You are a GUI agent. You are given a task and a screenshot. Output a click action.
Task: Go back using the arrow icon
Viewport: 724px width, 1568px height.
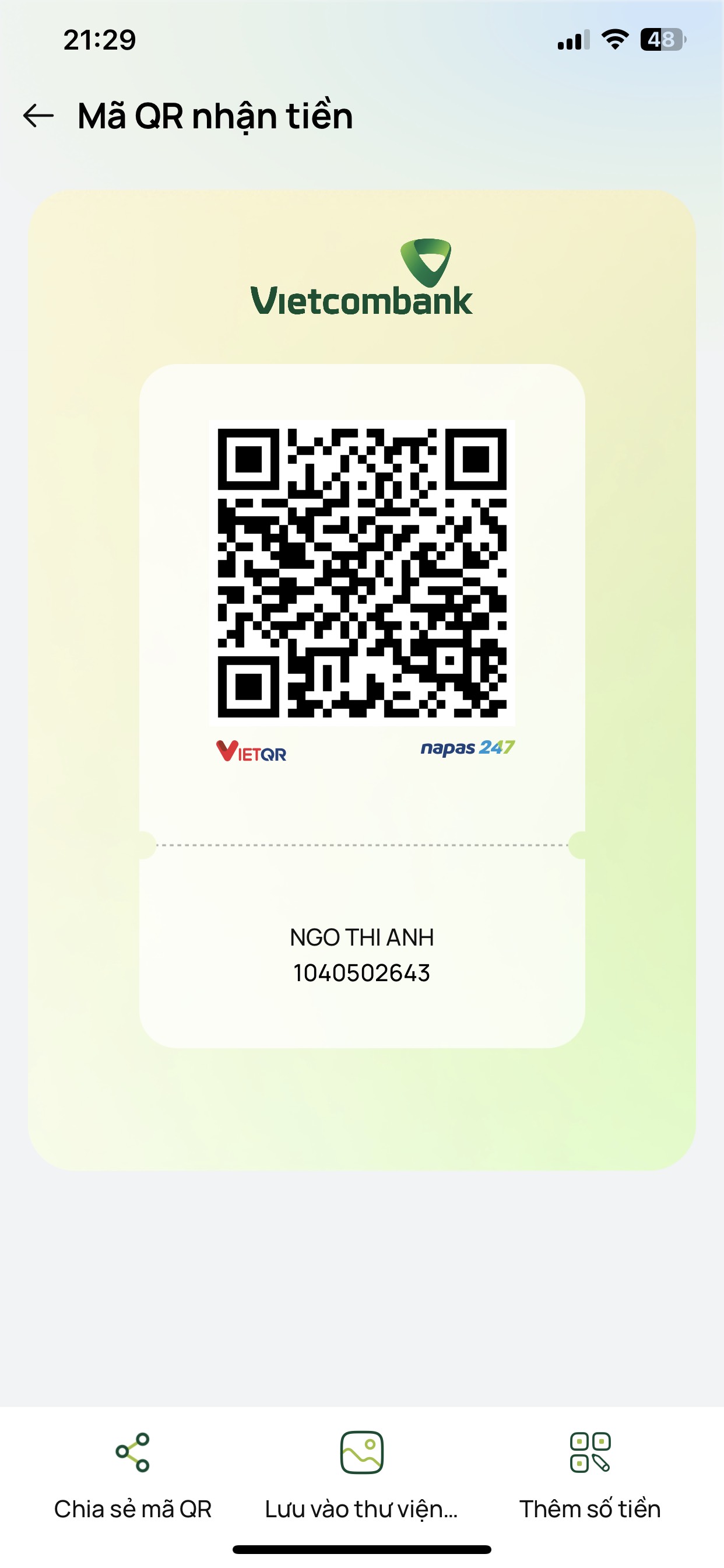pos(38,116)
